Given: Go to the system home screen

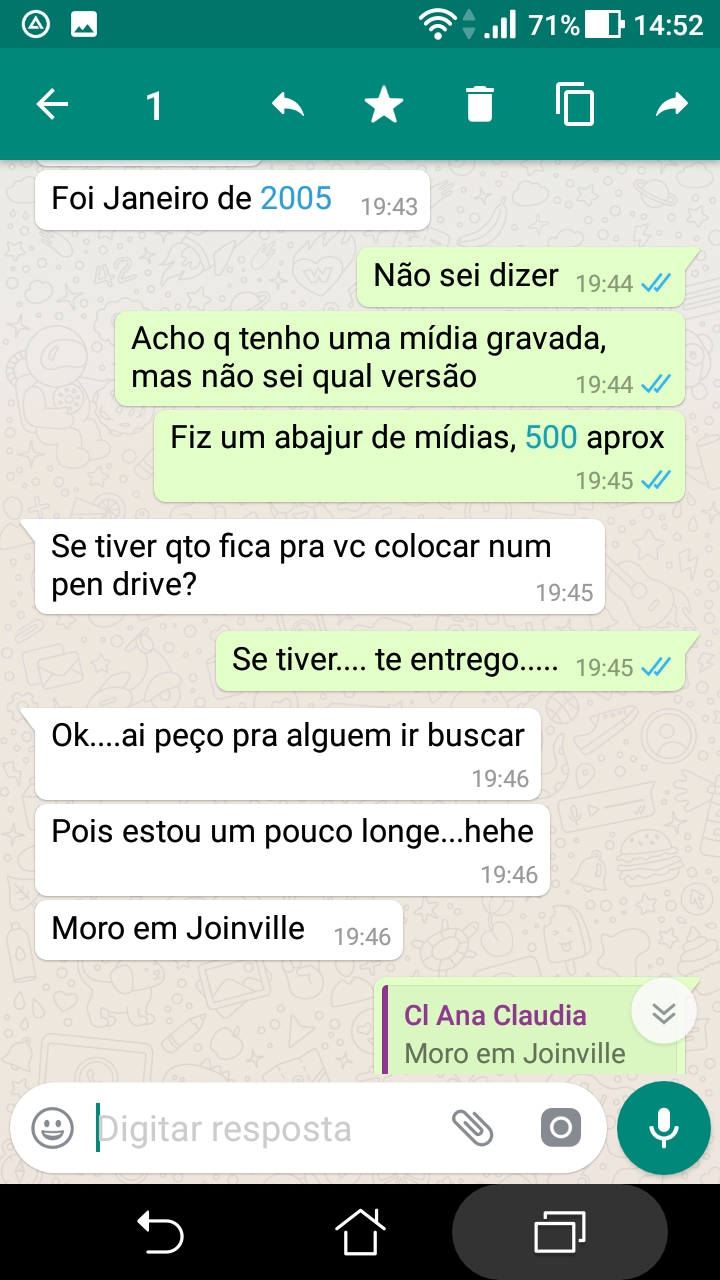Looking at the screenshot, I should click(x=360, y=1231).
